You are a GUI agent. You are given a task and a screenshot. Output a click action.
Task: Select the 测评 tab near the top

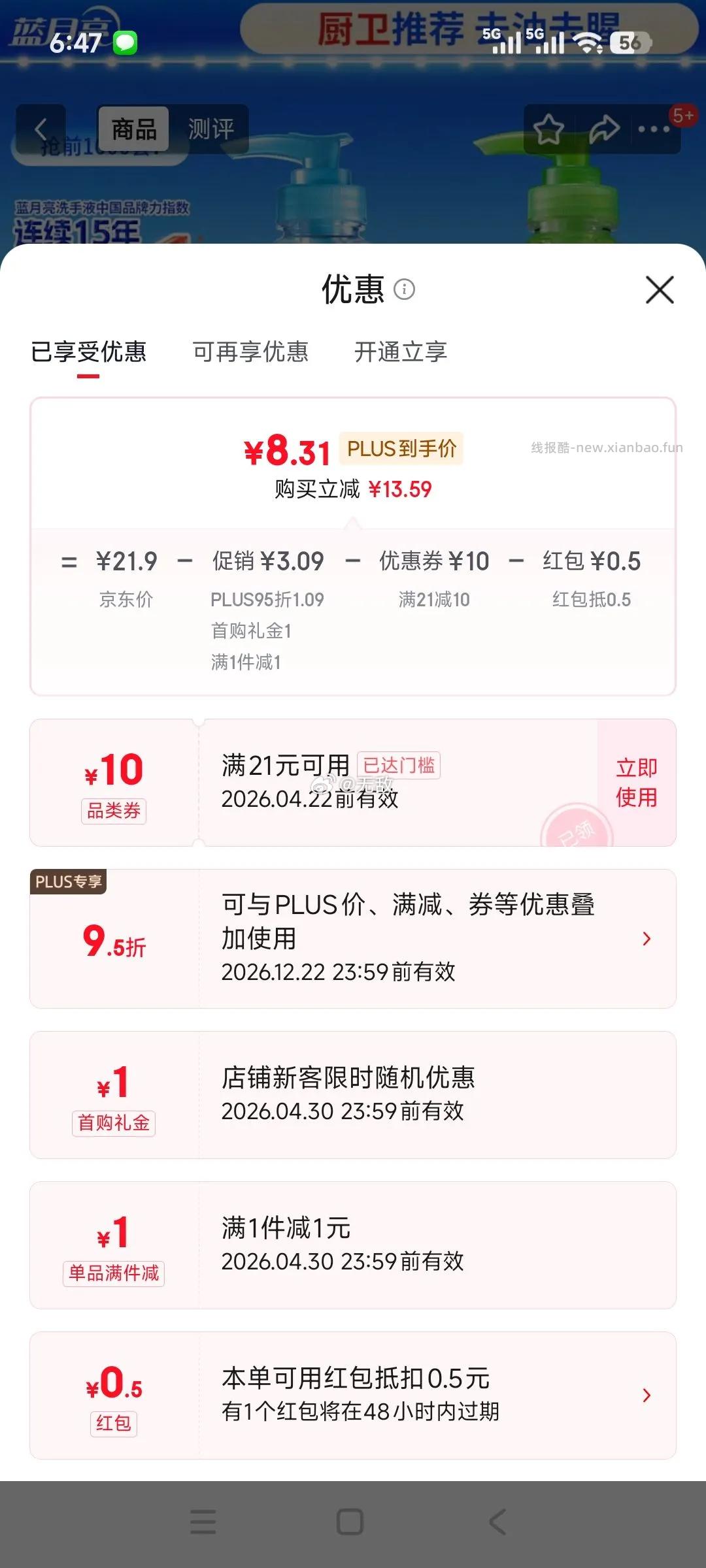[x=210, y=128]
